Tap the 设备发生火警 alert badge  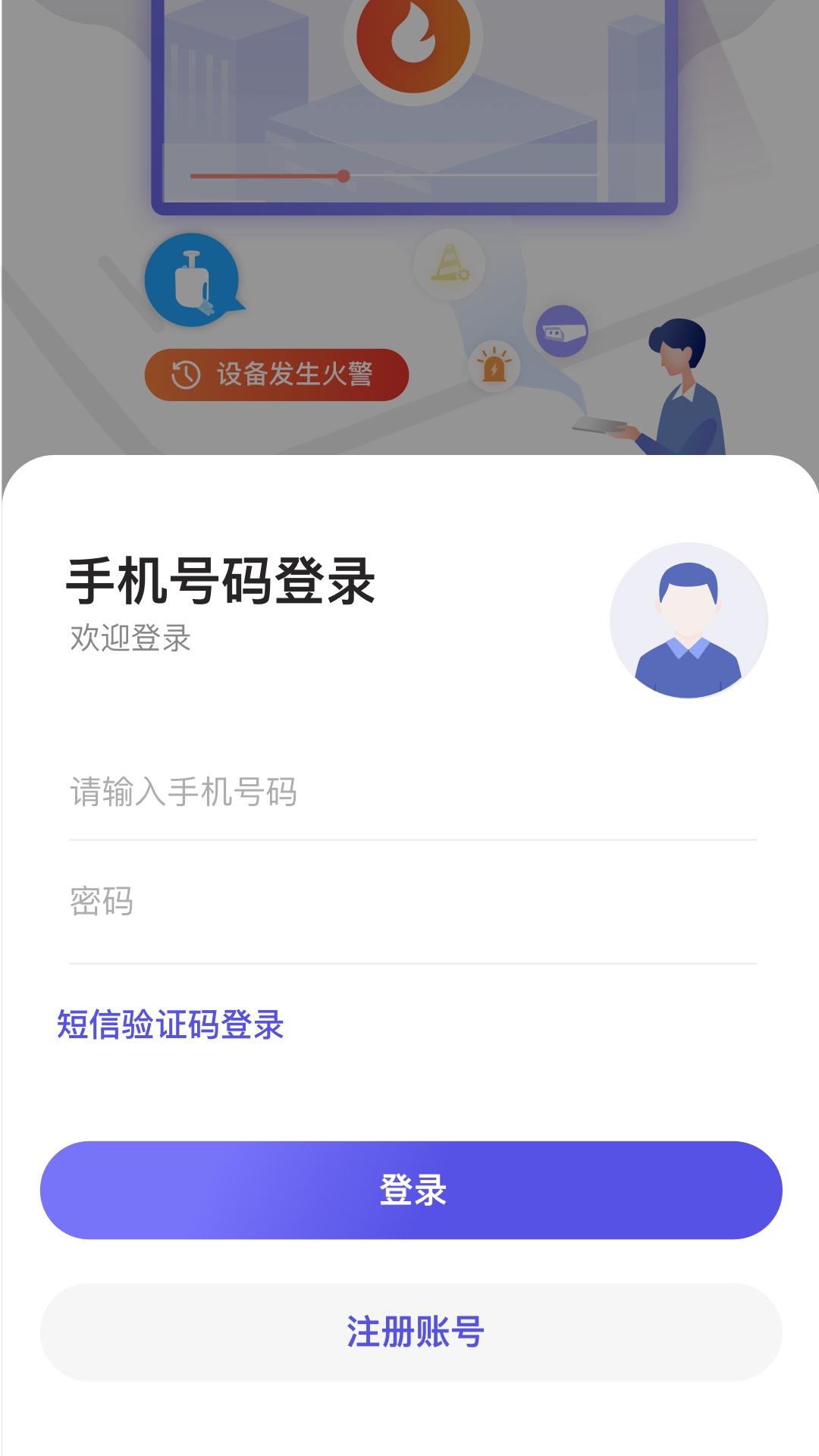tap(277, 372)
